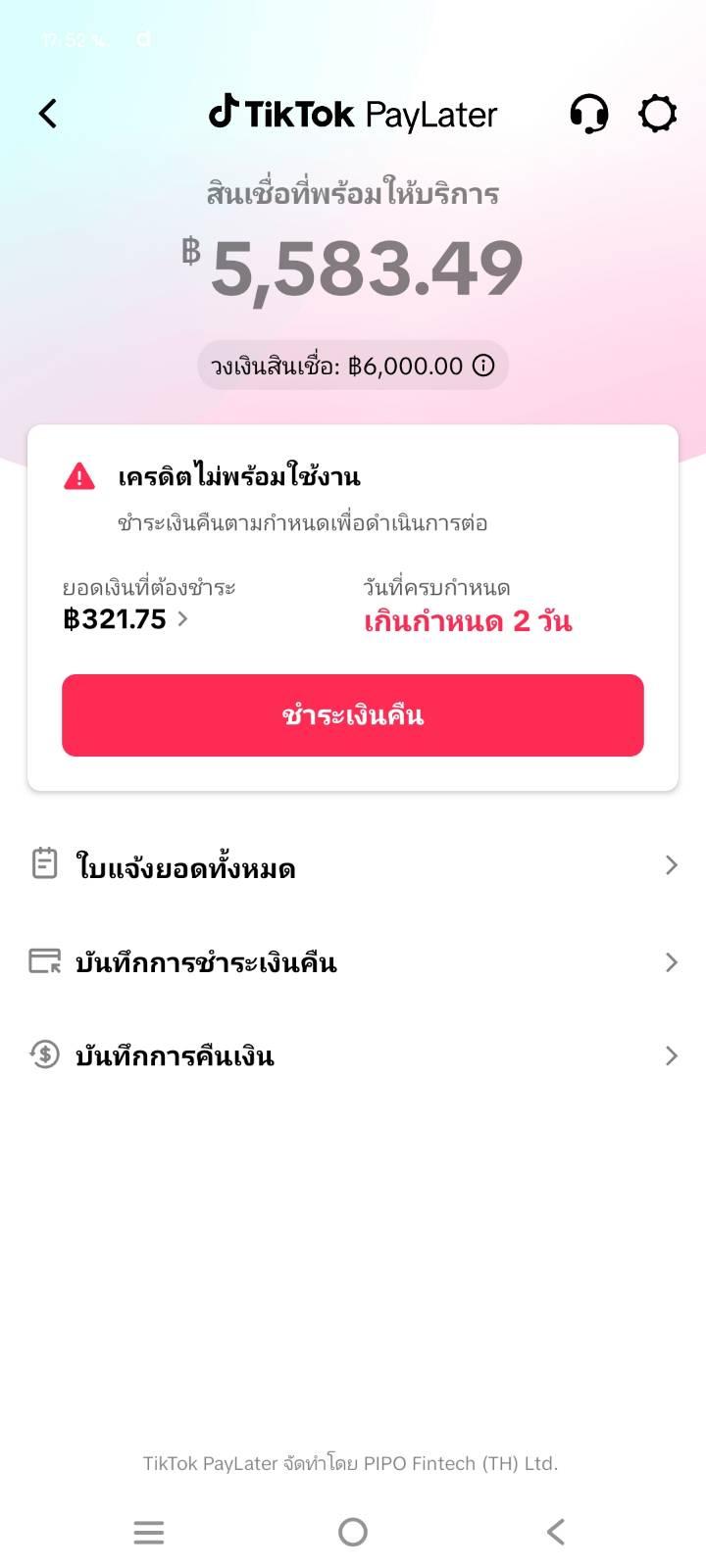This screenshot has width=706, height=1568.
Task: Open บันทึกการคืนเงิน refund records
Action: click(353, 1055)
